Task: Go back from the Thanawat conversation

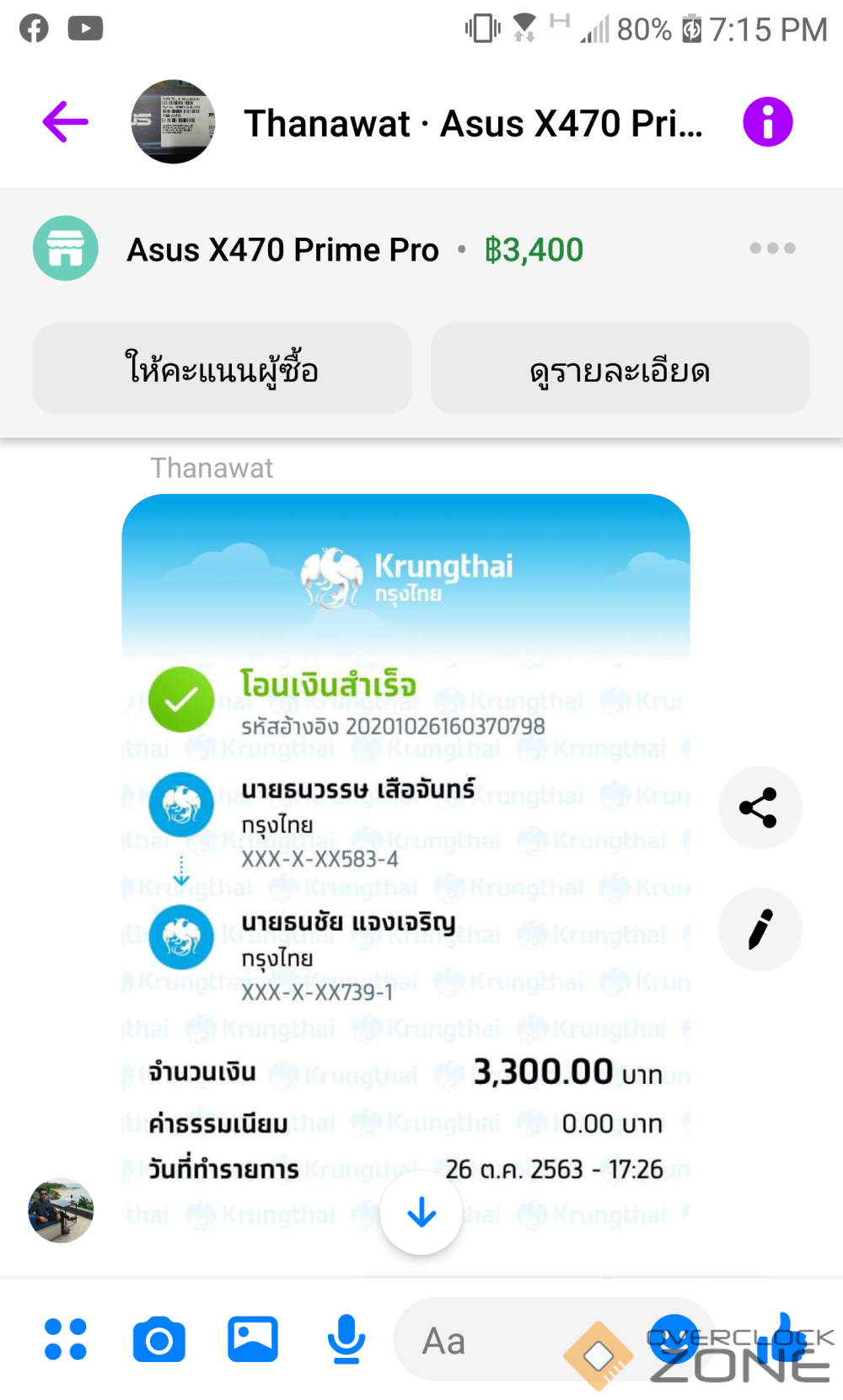Action: tap(66, 122)
